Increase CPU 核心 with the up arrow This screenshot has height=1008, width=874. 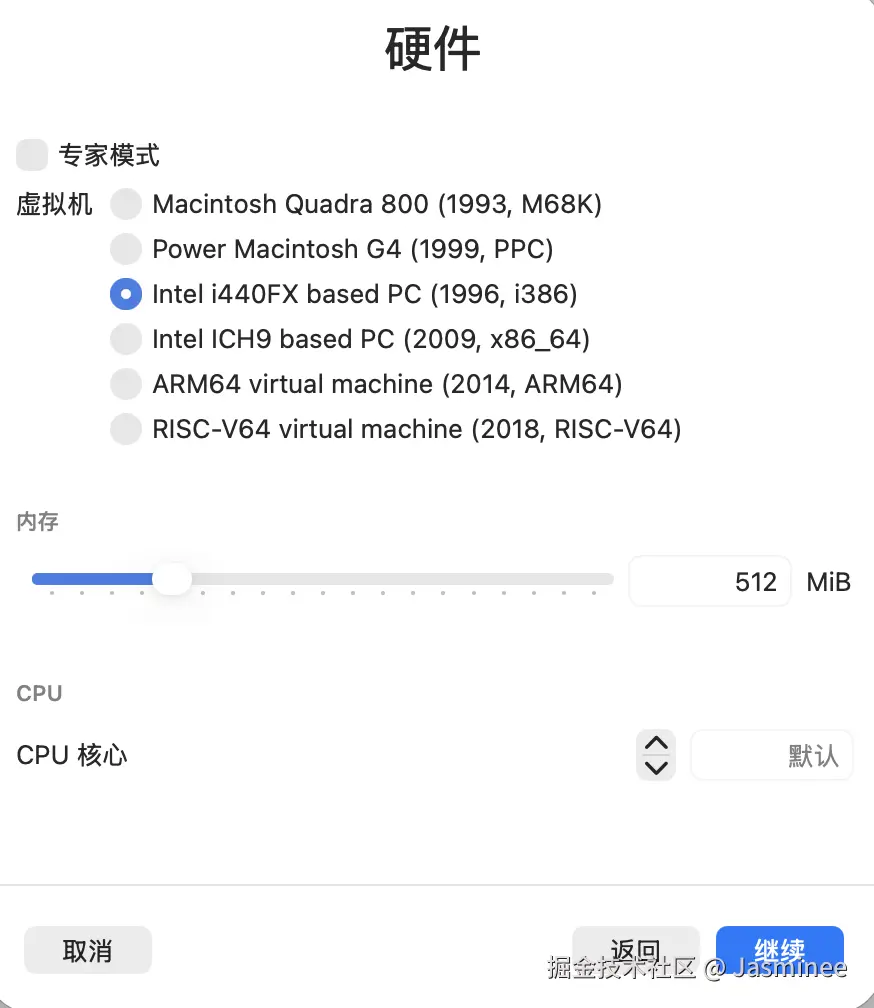pyautogui.click(x=656, y=744)
